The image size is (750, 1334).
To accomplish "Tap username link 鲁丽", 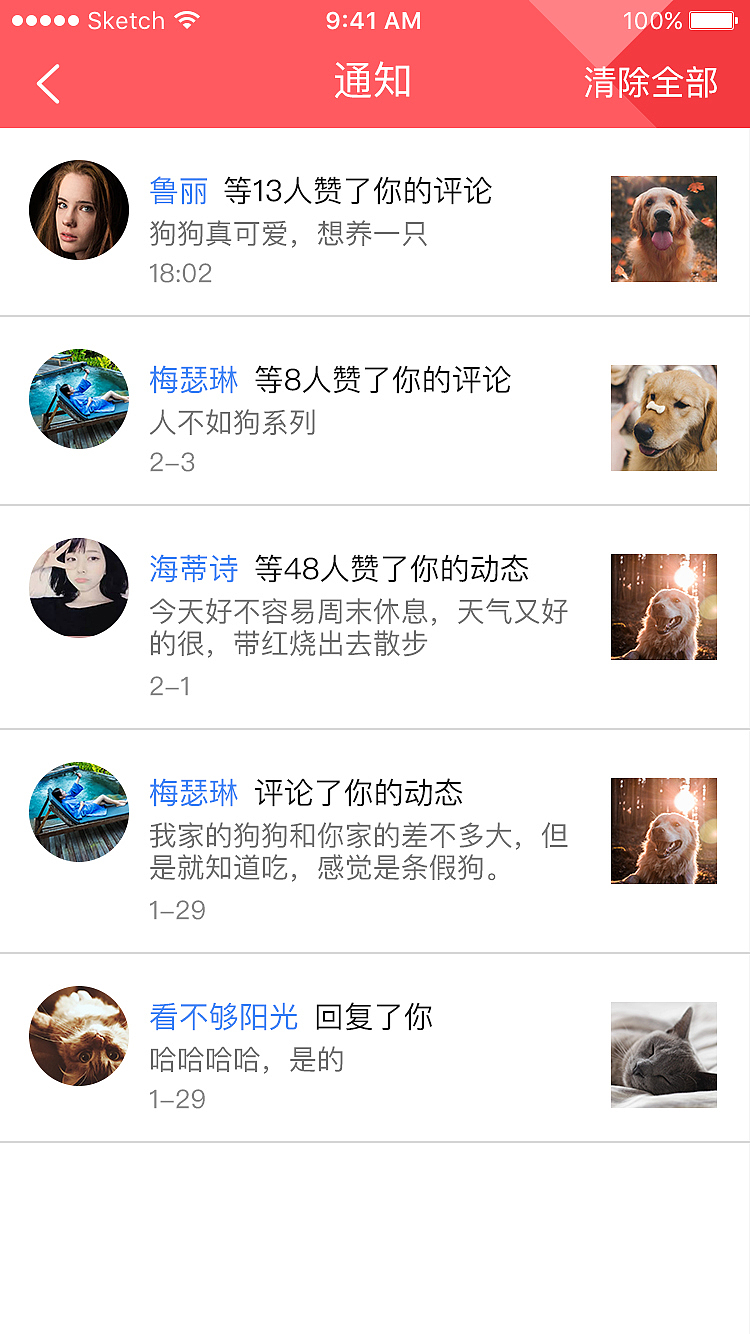I will (178, 191).
